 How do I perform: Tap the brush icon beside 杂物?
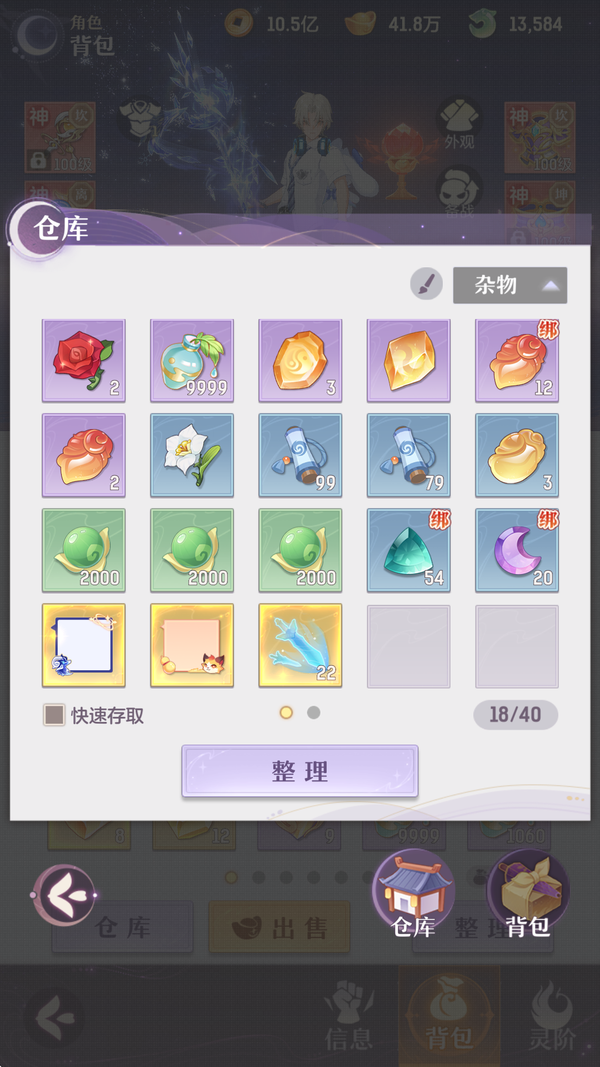coord(427,285)
